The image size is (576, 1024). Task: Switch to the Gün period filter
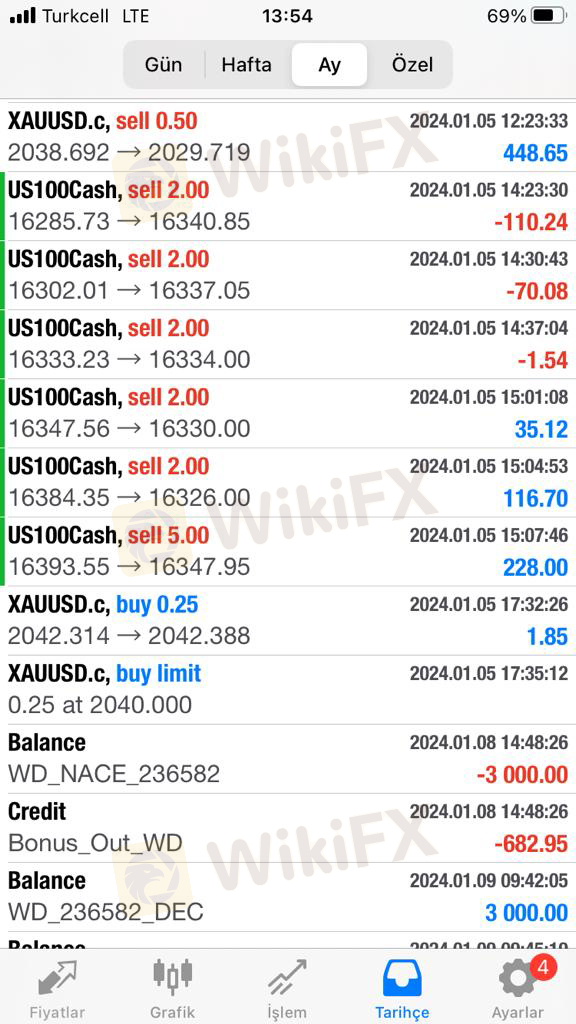(x=163, y=65)
